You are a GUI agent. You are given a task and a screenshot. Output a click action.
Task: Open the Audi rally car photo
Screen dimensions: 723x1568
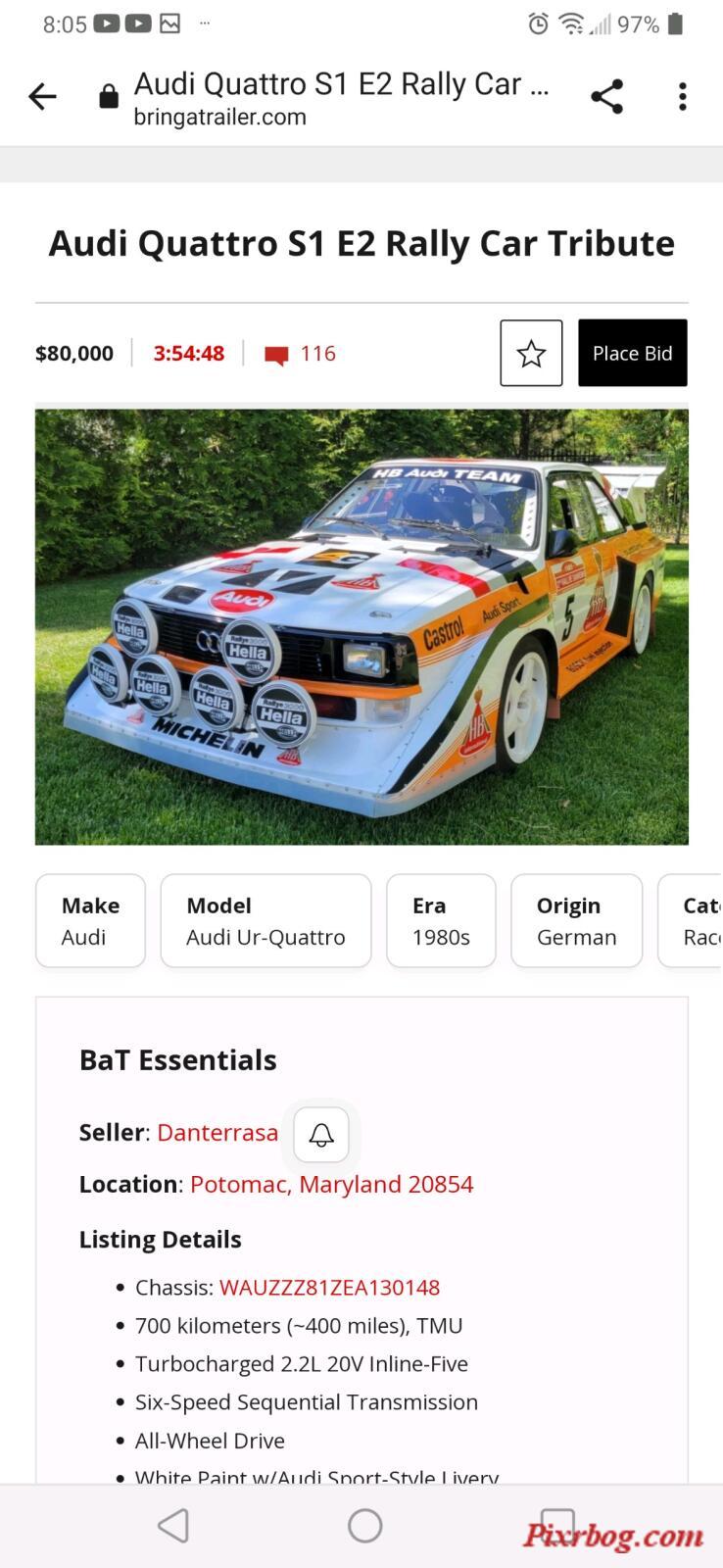point(361,626)
